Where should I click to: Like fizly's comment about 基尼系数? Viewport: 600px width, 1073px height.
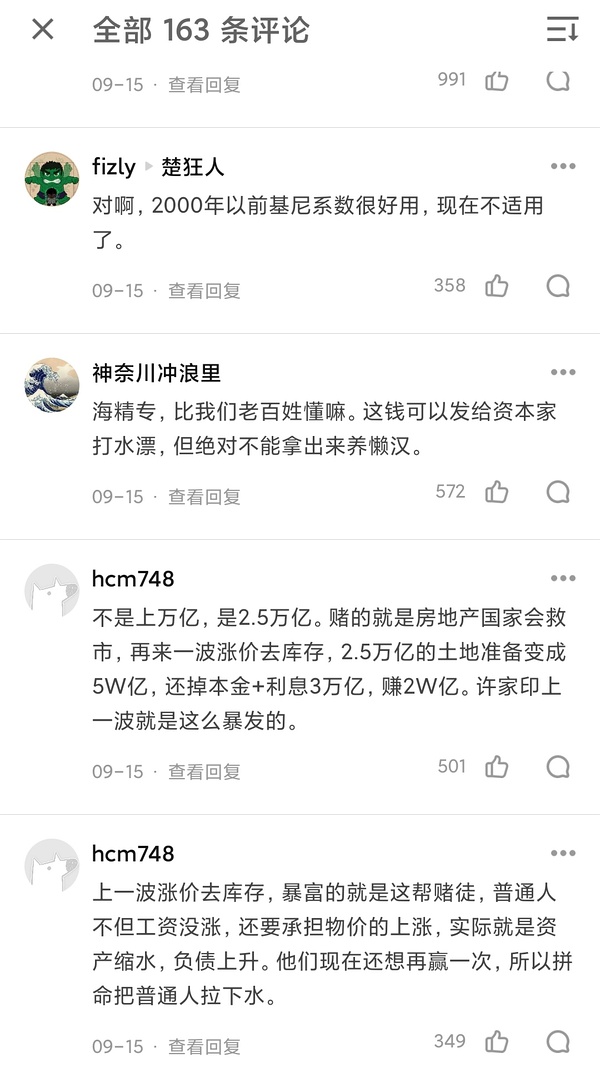coord(497,287)
